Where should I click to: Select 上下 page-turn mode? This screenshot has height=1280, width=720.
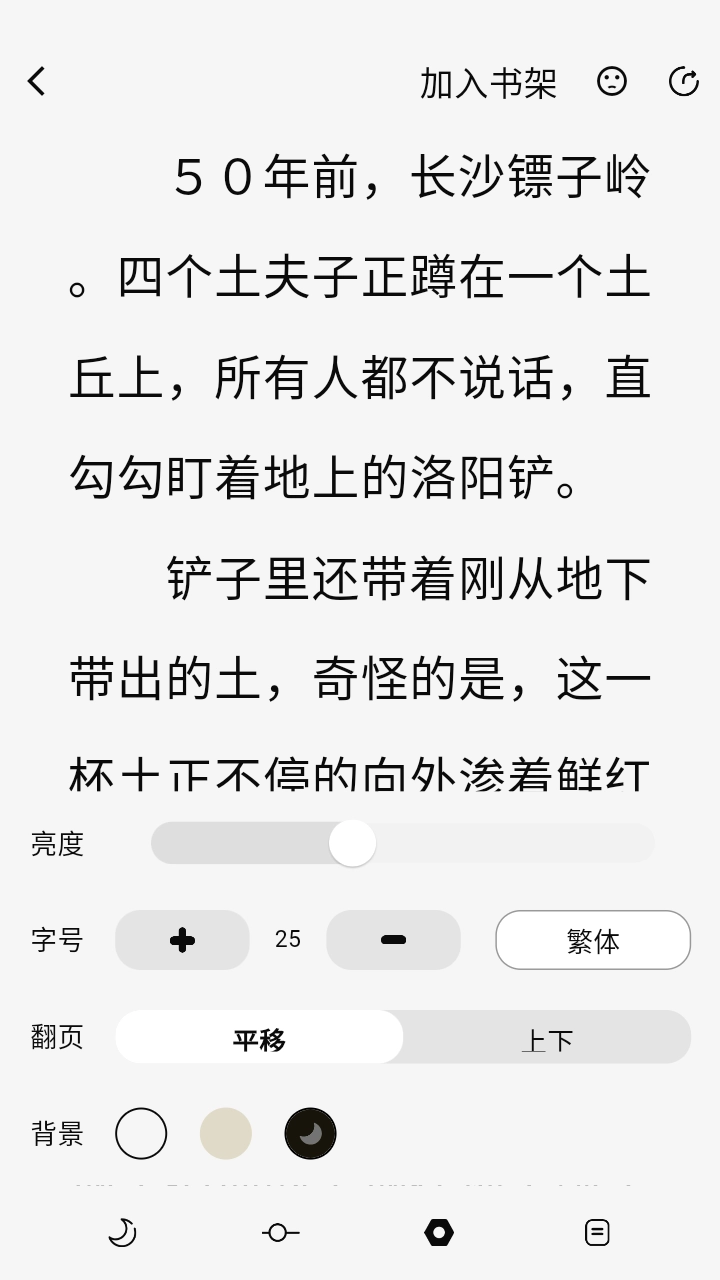pos(547,1037)
